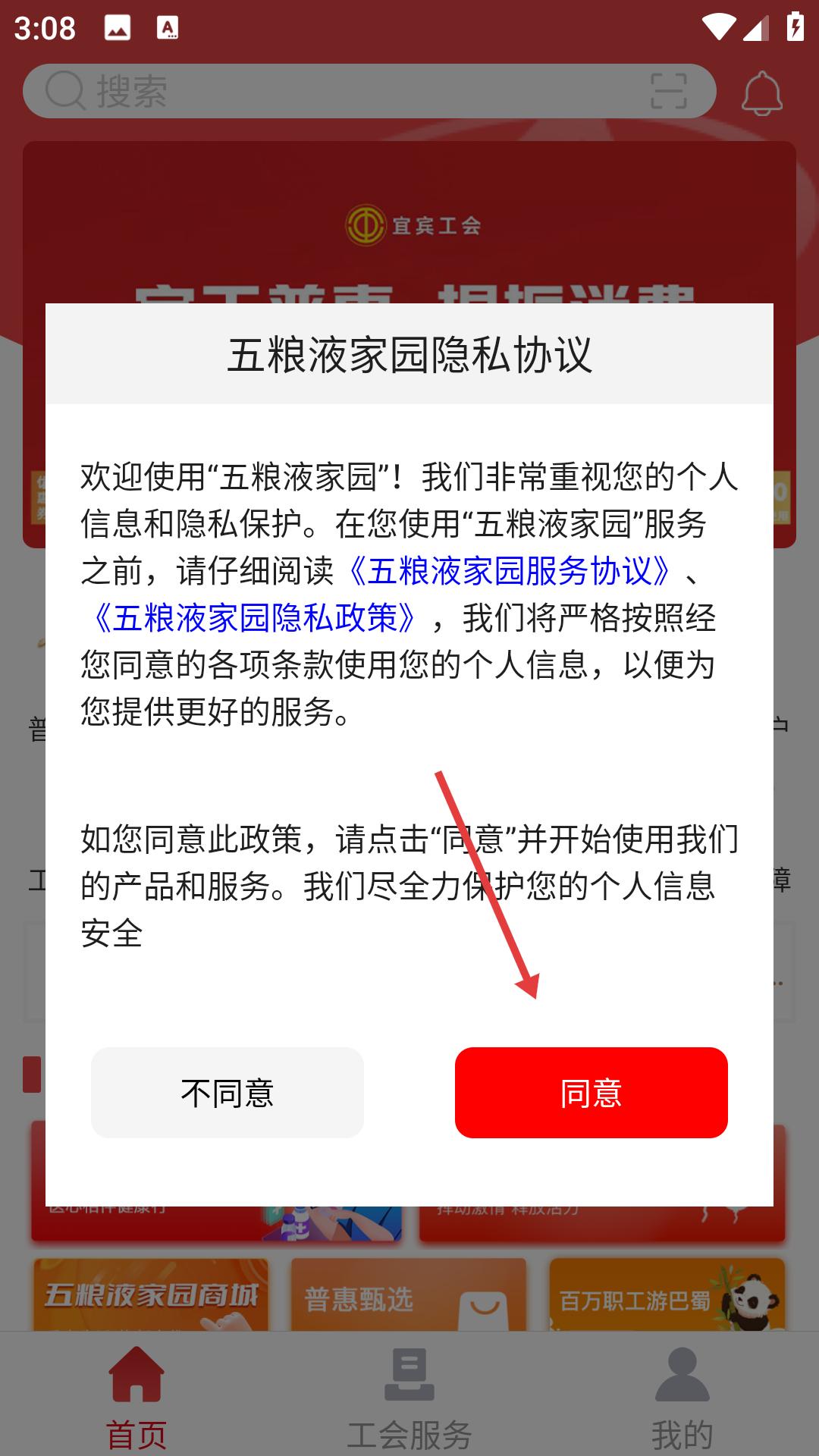Tap the red 同意 agree button
Screen dimensions: 819x1456
[591, 1092]
